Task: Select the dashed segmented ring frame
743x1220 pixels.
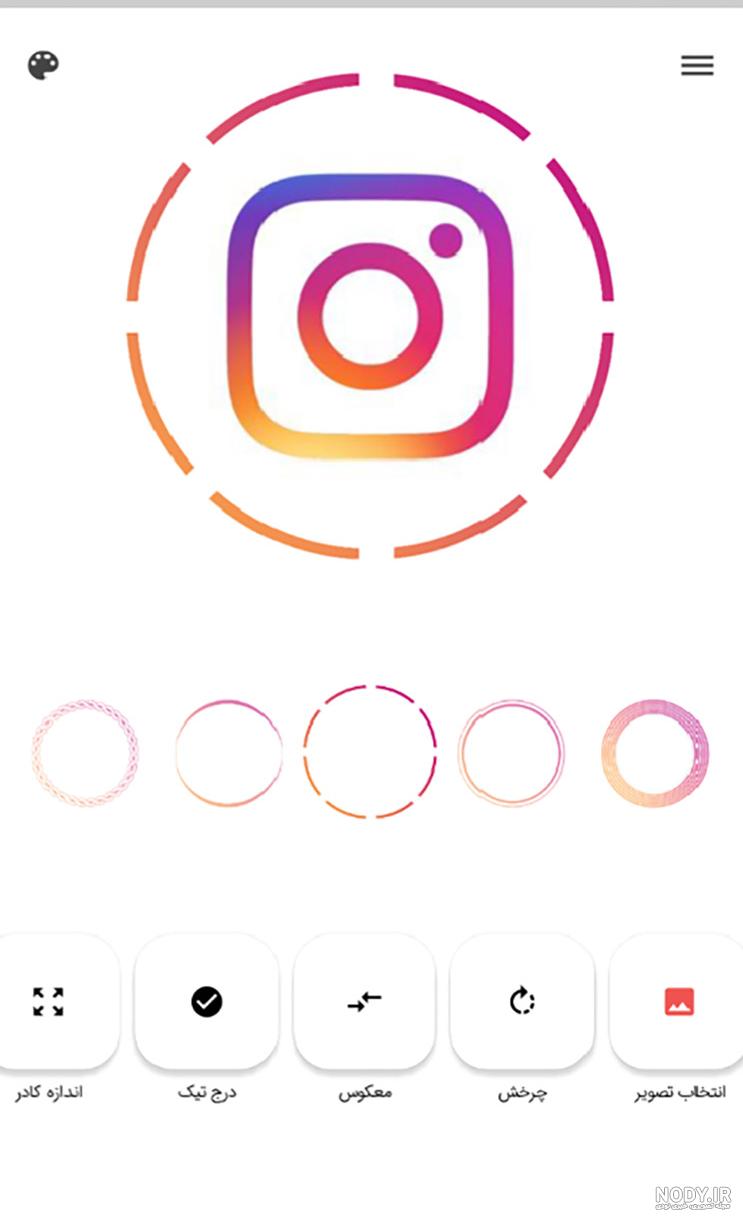Action: (370, 751)
